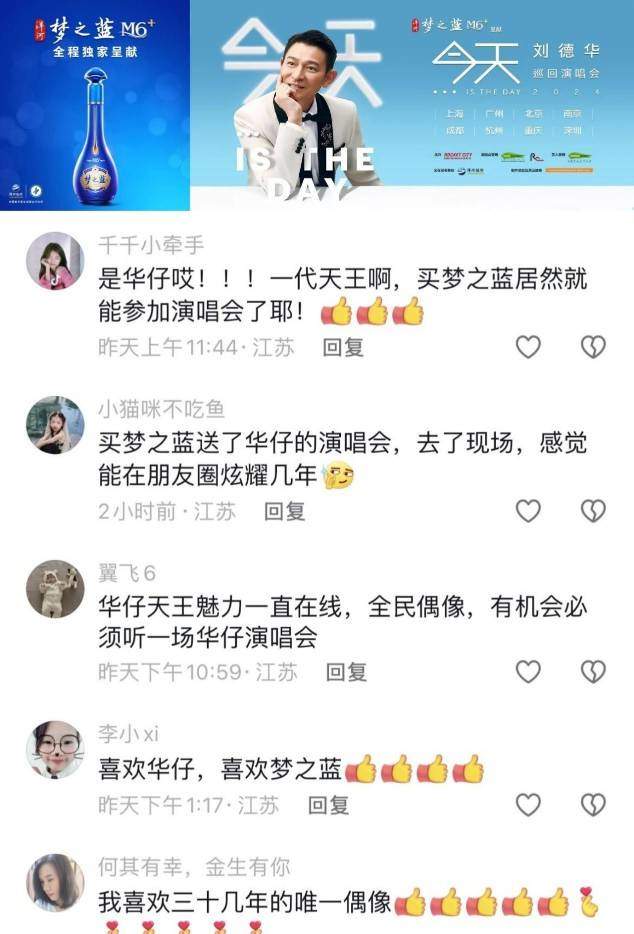
Task: Like the comment by 翼飞6
Action: click(x=528, y=672)
